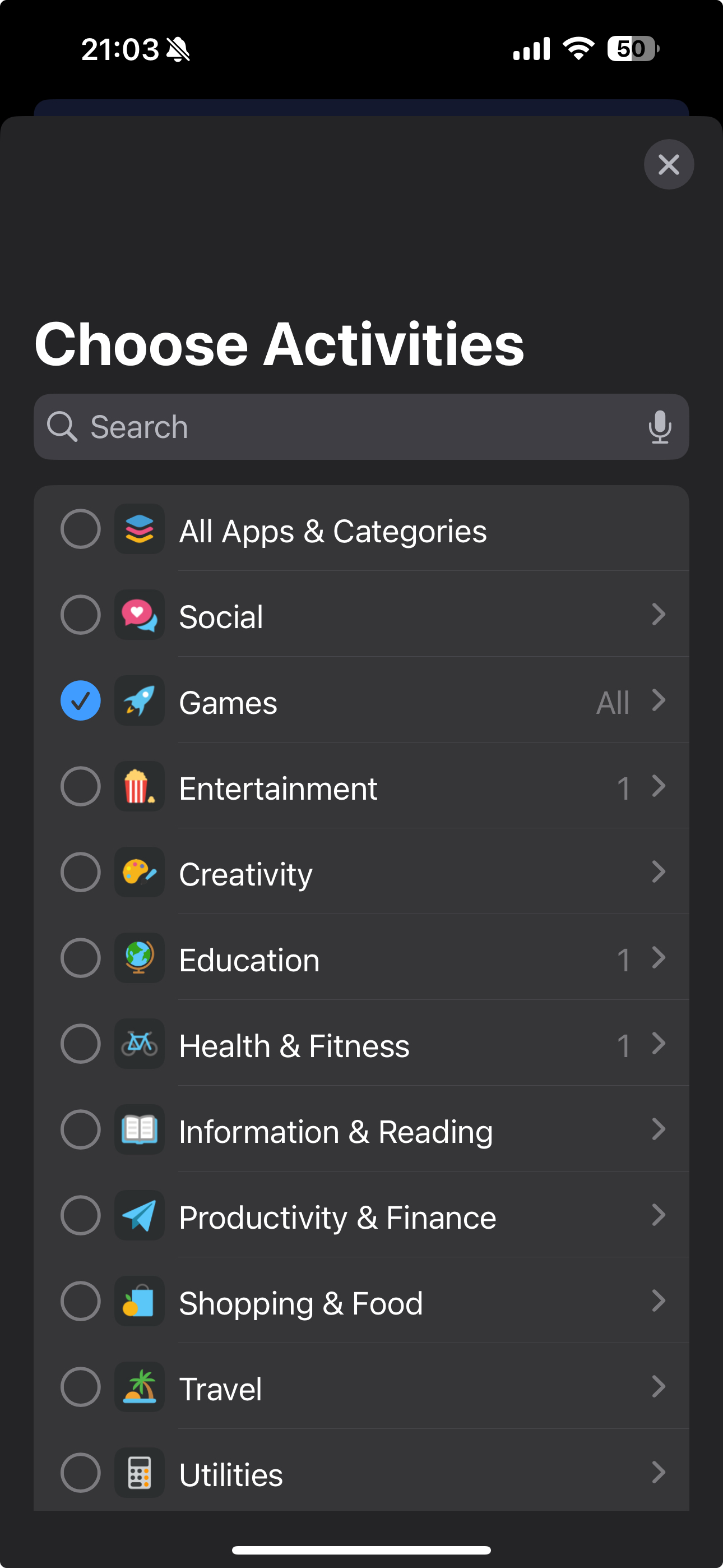
Task: Select the Entertainment category circle
Action: point(80,786)
